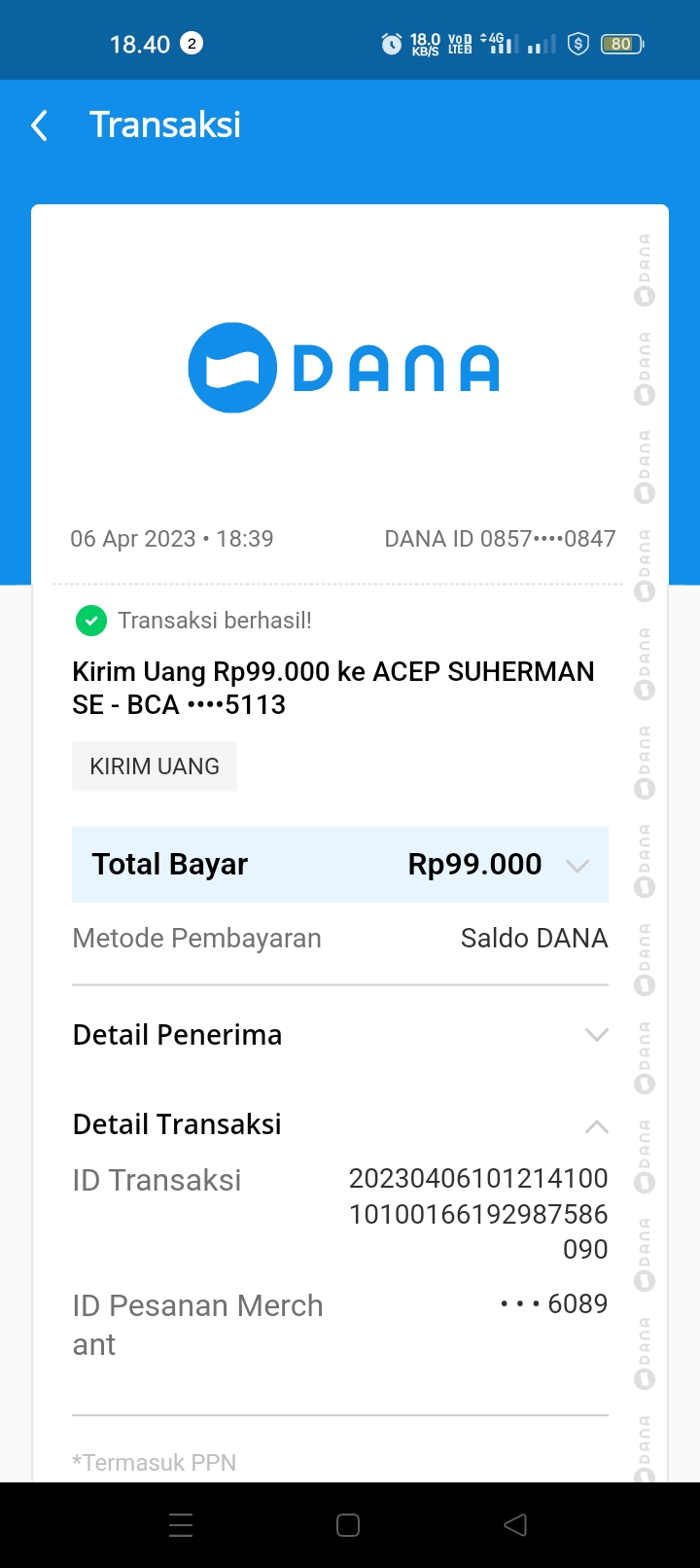Image resolution: width=700 pixels, height=1568 pixels.
Task: Open recent apps from navigation bar
Action: [181, 1525]
